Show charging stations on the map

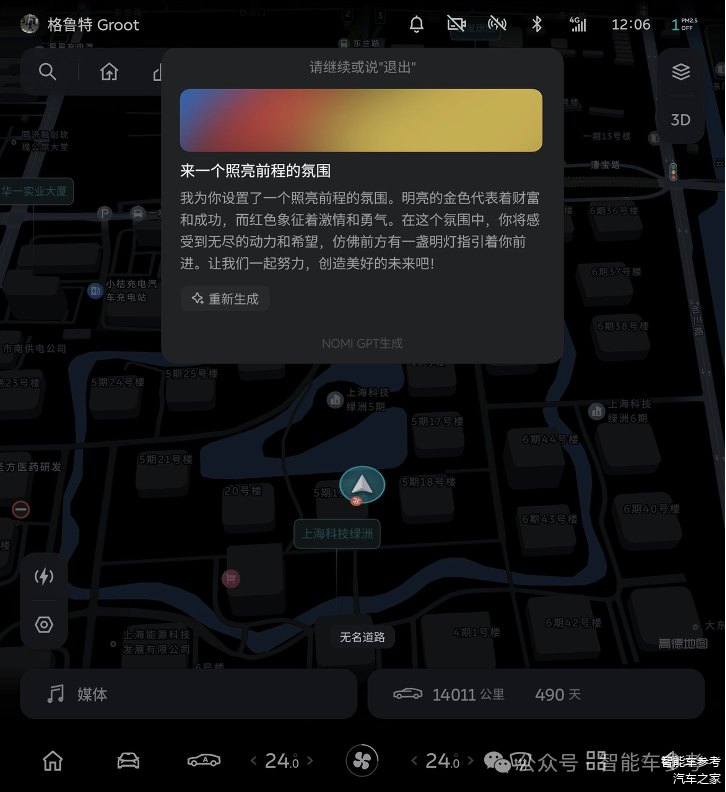[x=44, y=576]
